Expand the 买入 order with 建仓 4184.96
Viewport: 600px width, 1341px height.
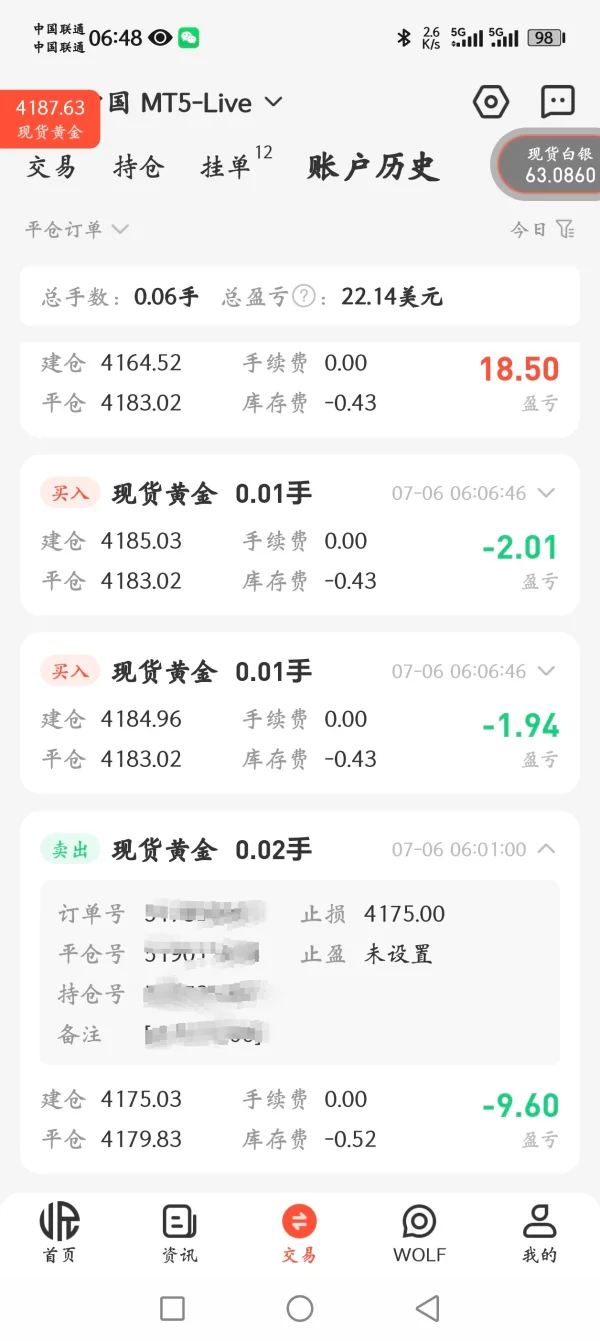point(546,671)
